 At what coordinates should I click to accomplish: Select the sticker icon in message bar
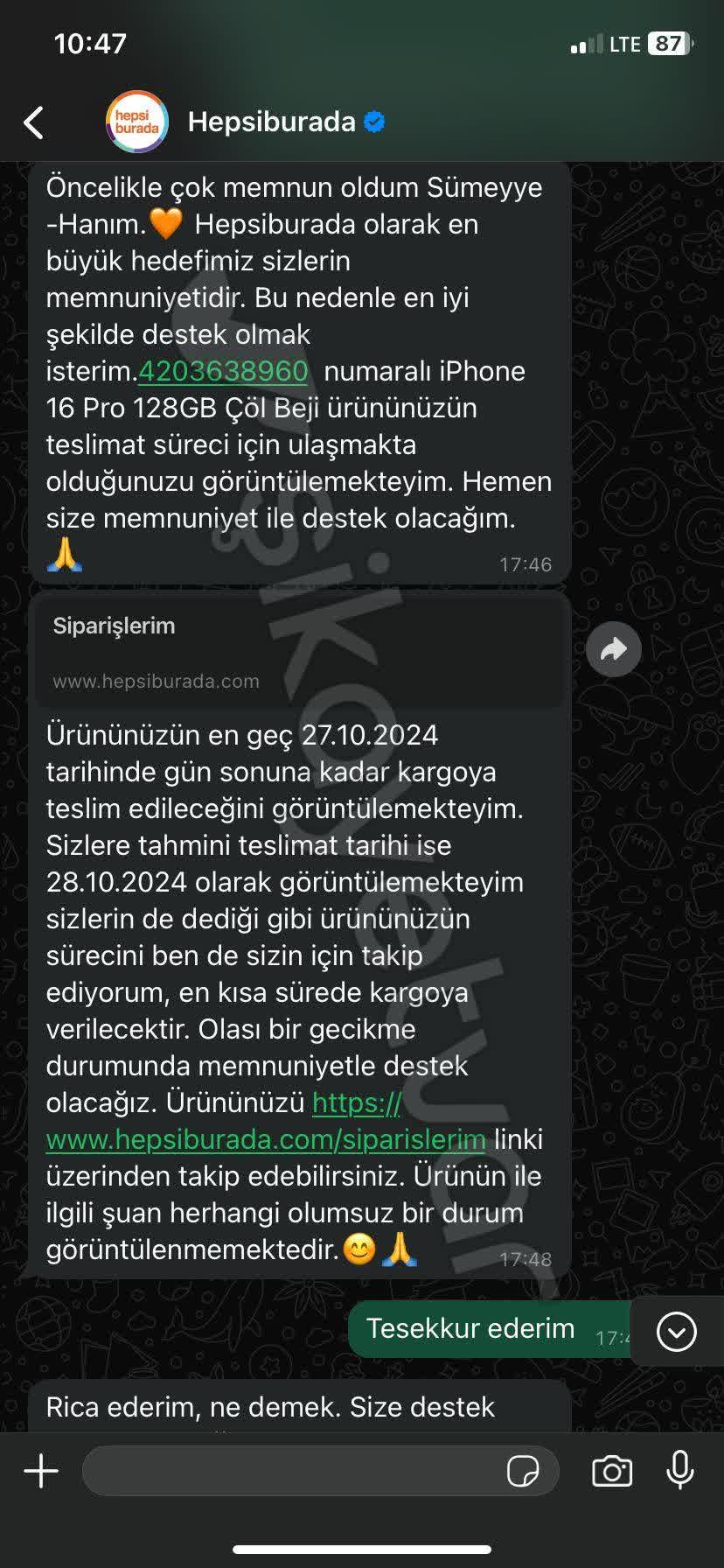click(524, 1470)
